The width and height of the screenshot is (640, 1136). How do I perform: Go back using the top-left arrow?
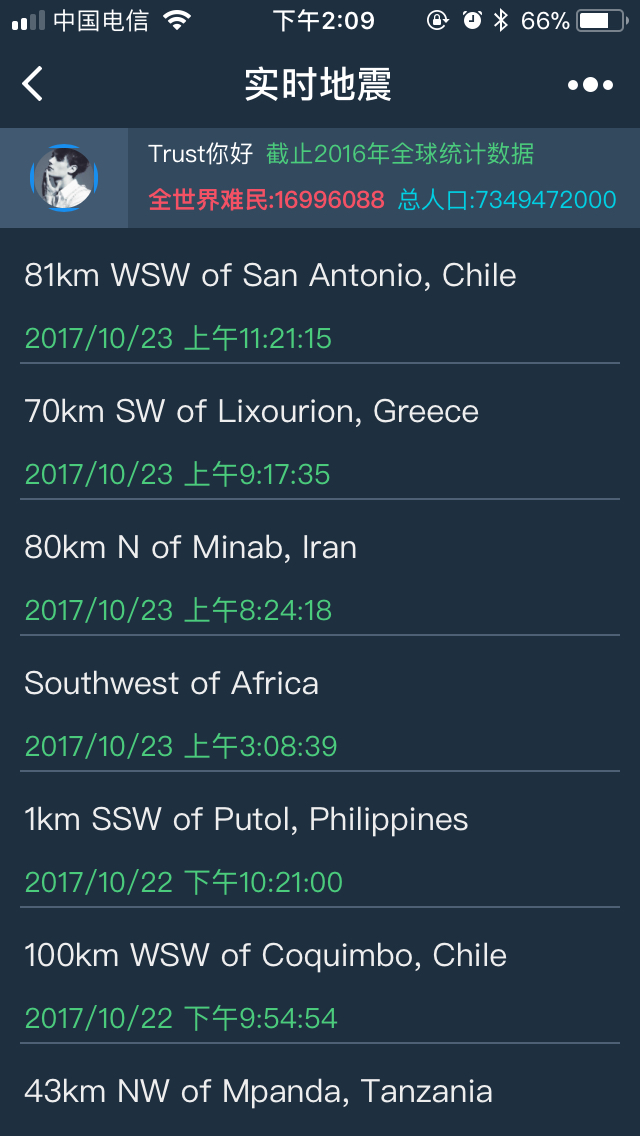click(x=33, y=84)
